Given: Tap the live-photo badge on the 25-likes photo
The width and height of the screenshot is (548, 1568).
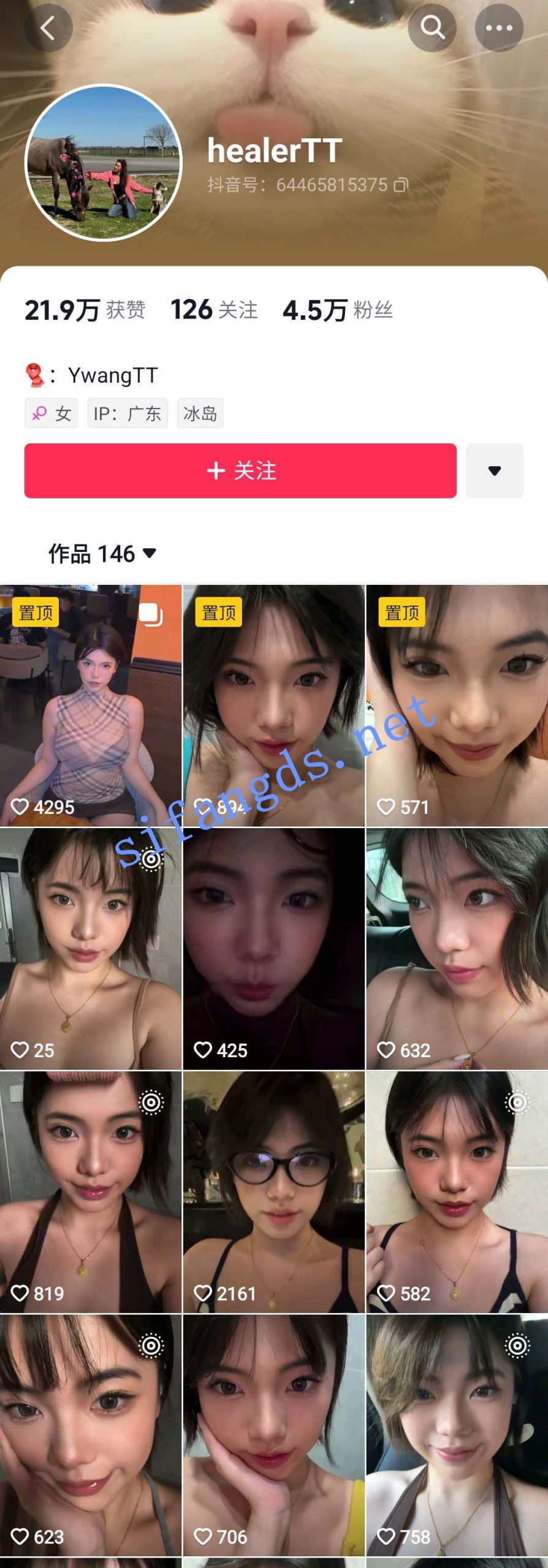Looking at the screenshot, I should 153,861.
